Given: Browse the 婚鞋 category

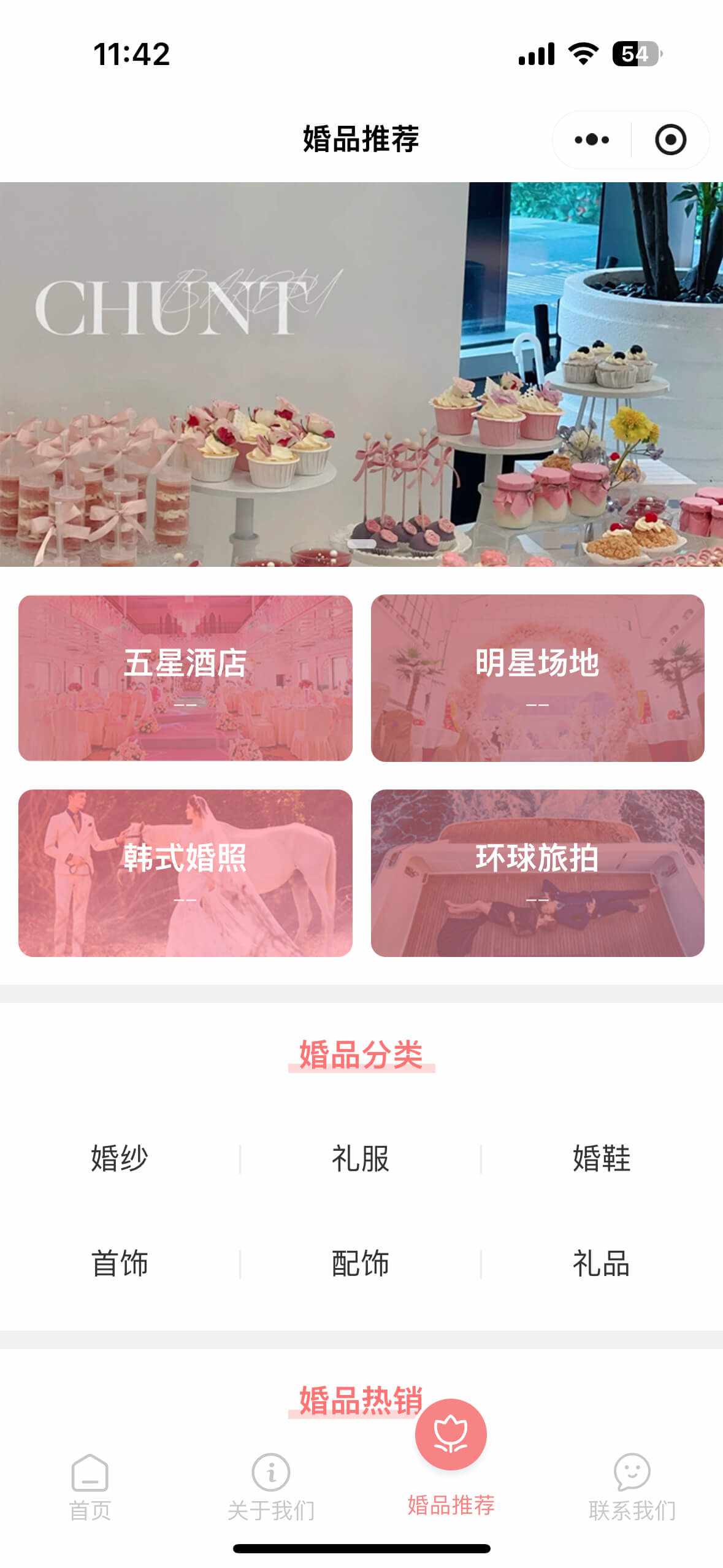Looking at the screenshot, I should pos(602,1158).
